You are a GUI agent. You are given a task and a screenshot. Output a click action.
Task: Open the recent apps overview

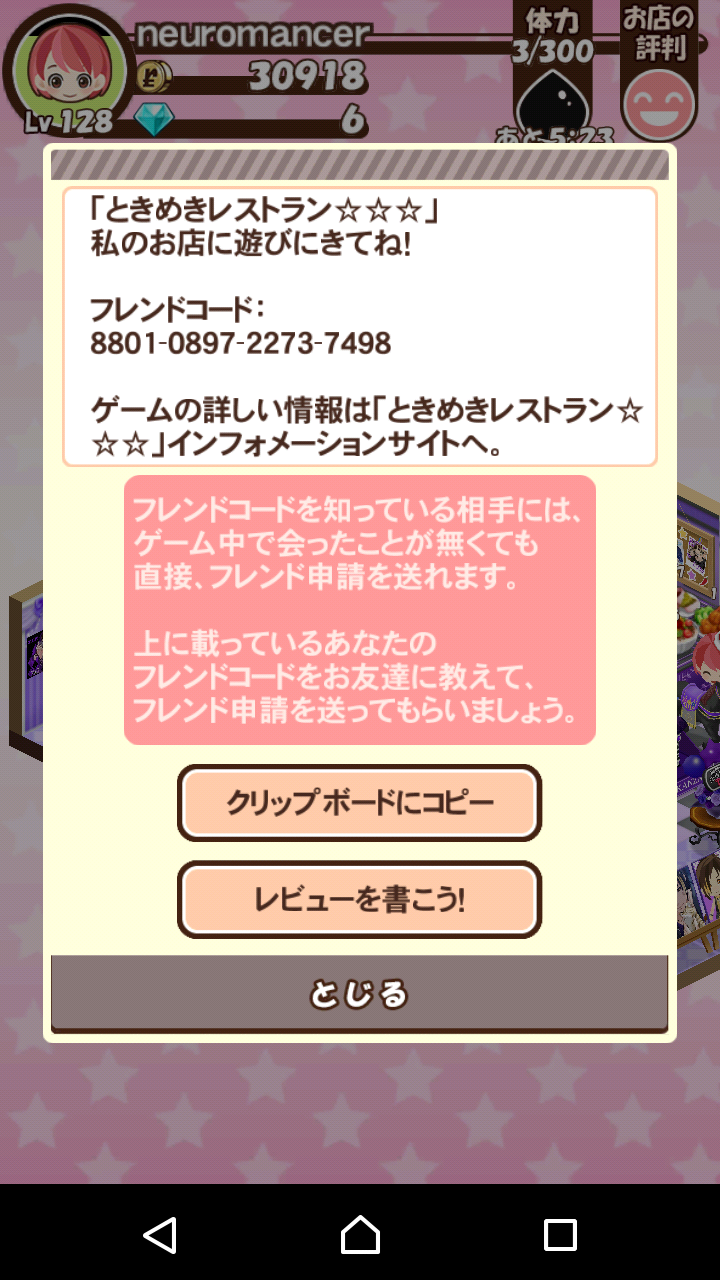[x=560, y=1235]
